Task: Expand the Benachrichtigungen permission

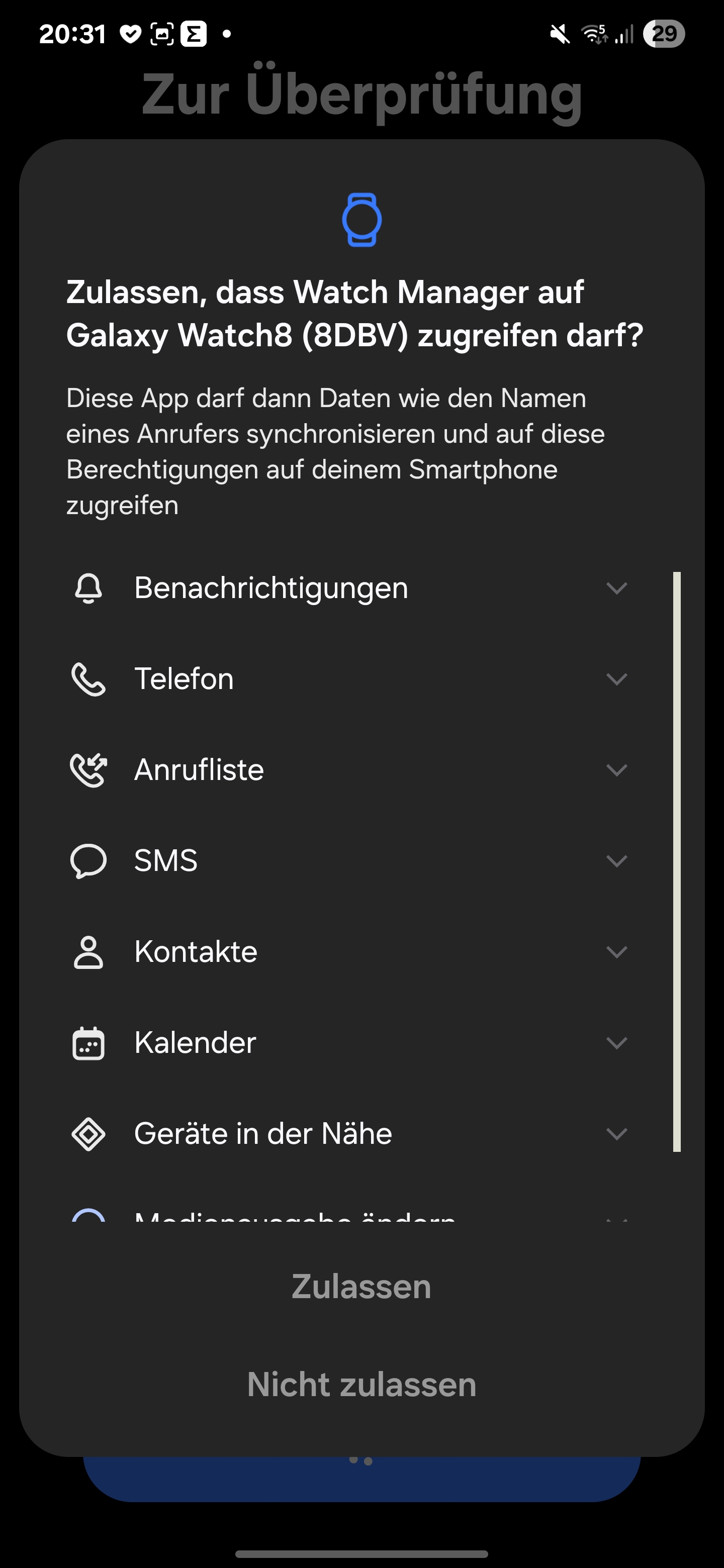Action: point(616,588)
